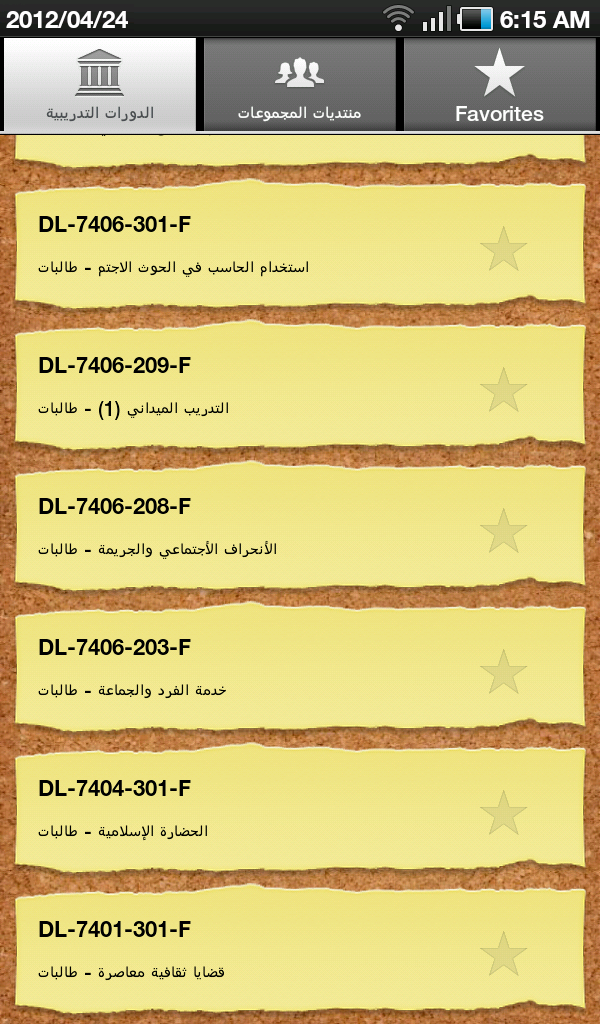
Task: Open course DL-7406-203-F
Action: pyautogui.click(x=300, y=669)
